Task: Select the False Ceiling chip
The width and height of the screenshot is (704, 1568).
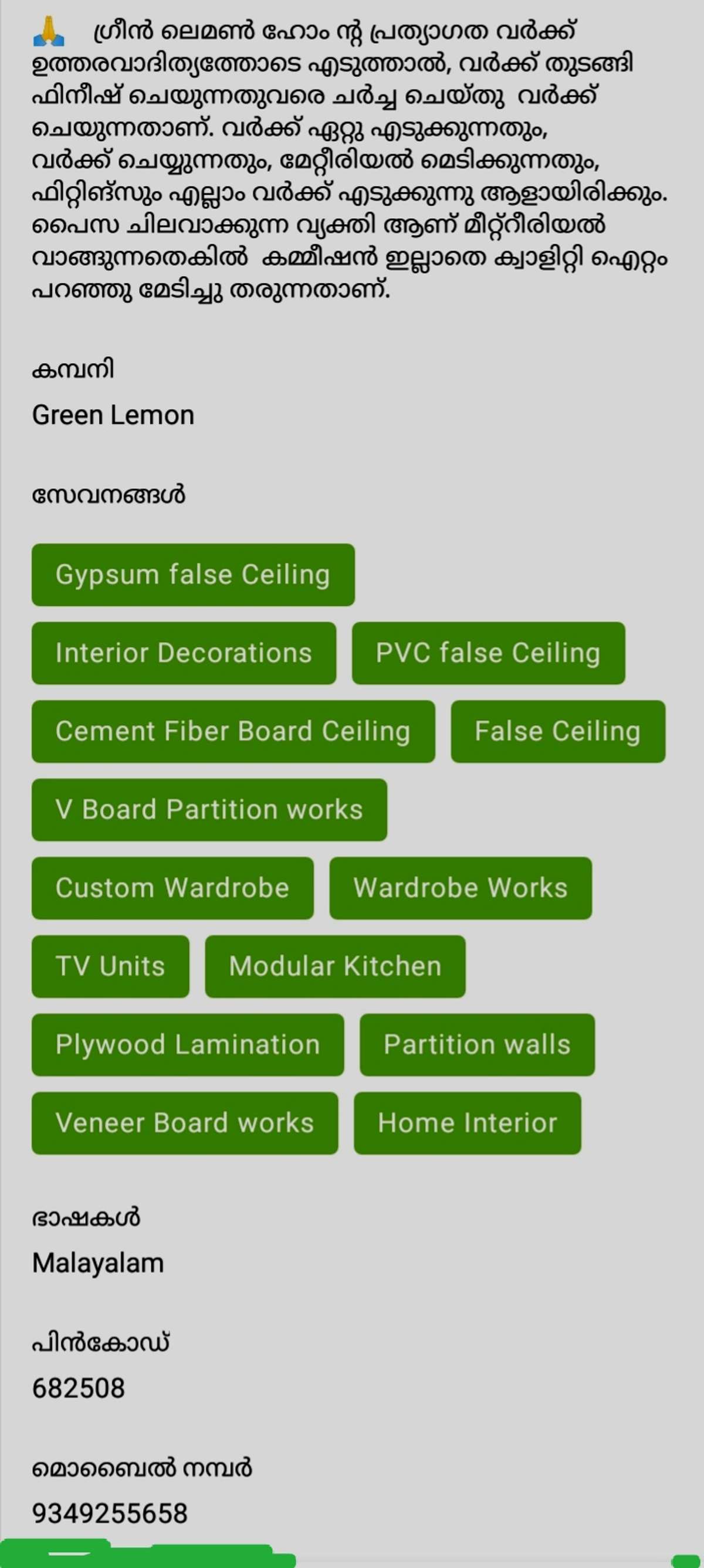Action: point(558,731)
